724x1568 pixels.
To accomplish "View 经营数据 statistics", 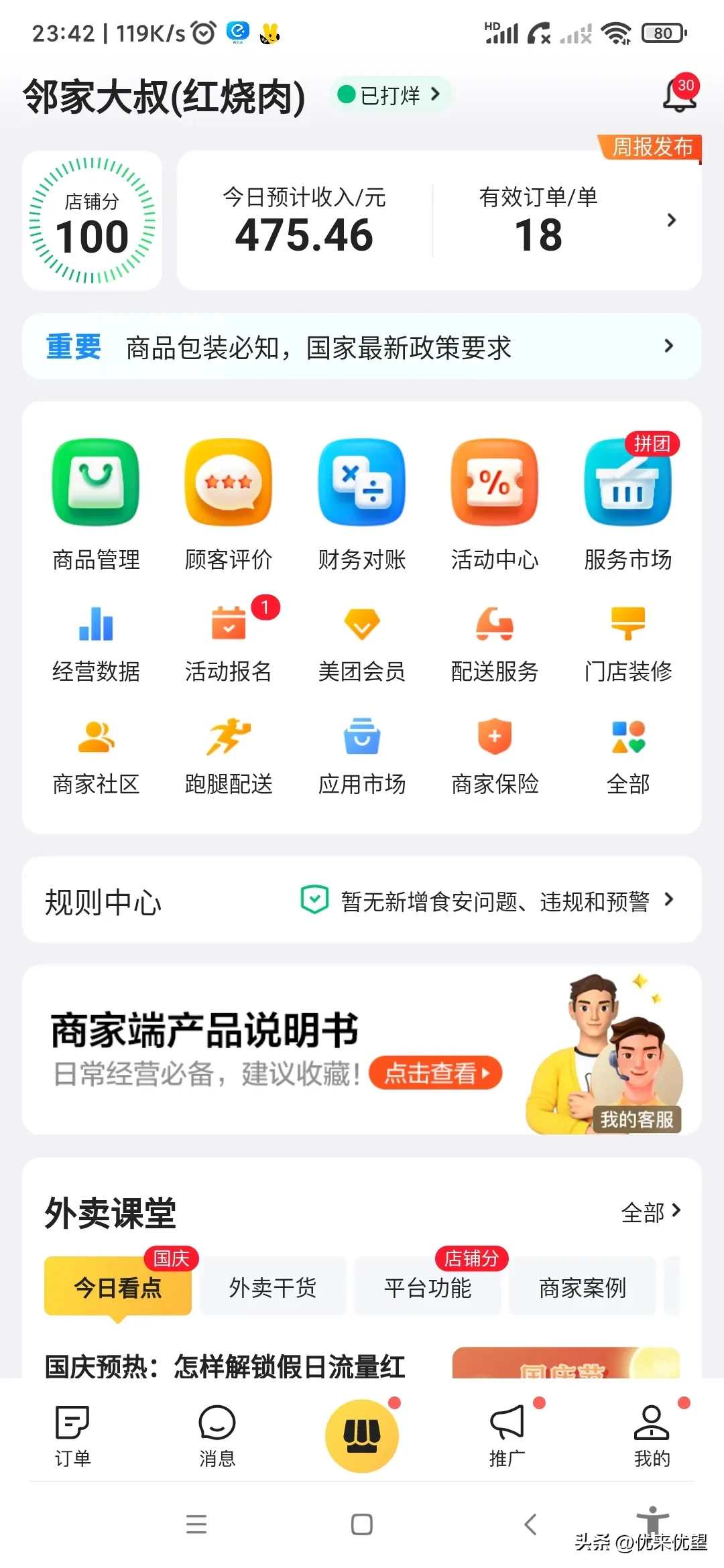I will (96, 642).
